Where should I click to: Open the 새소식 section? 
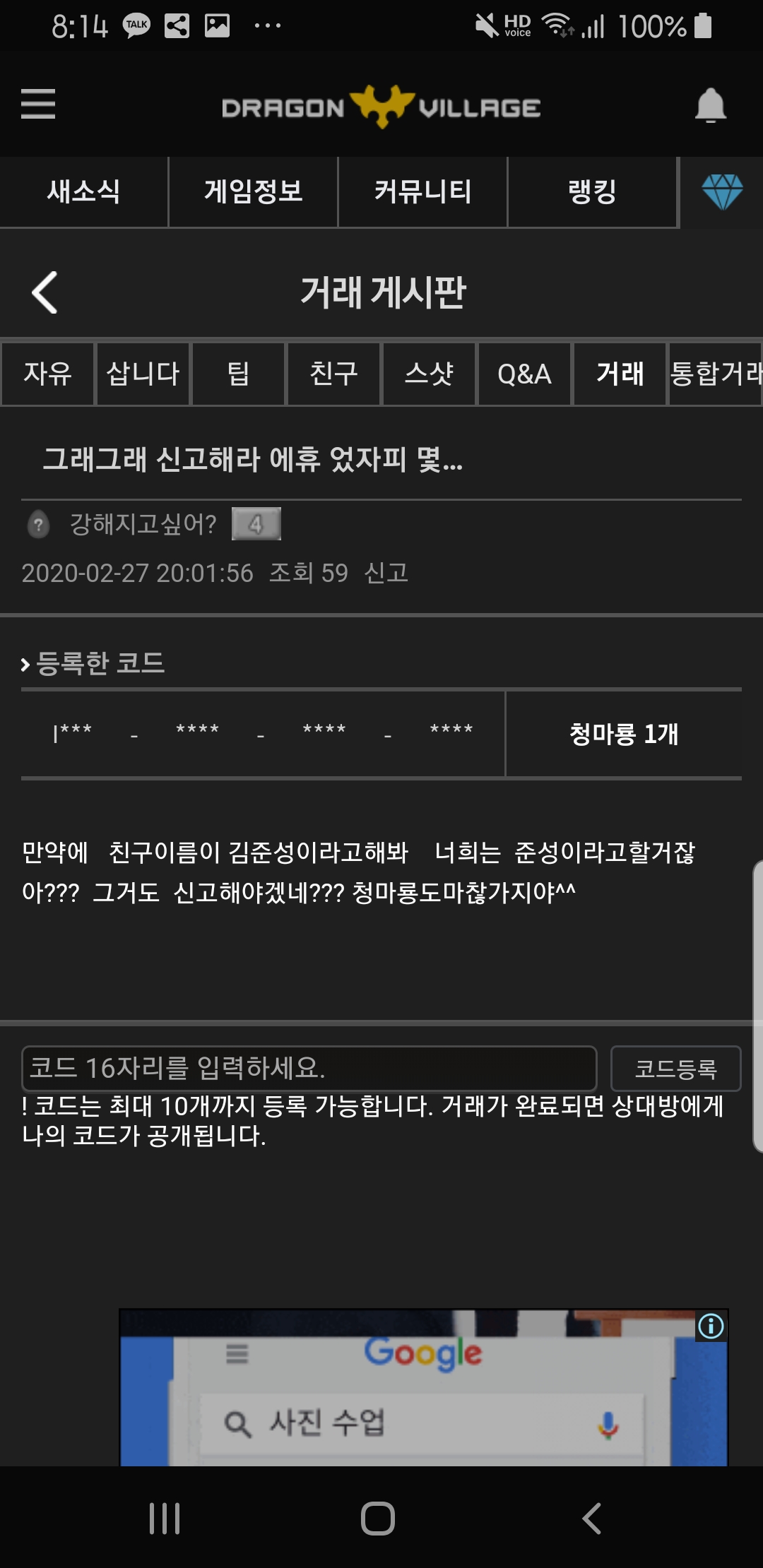83,191
